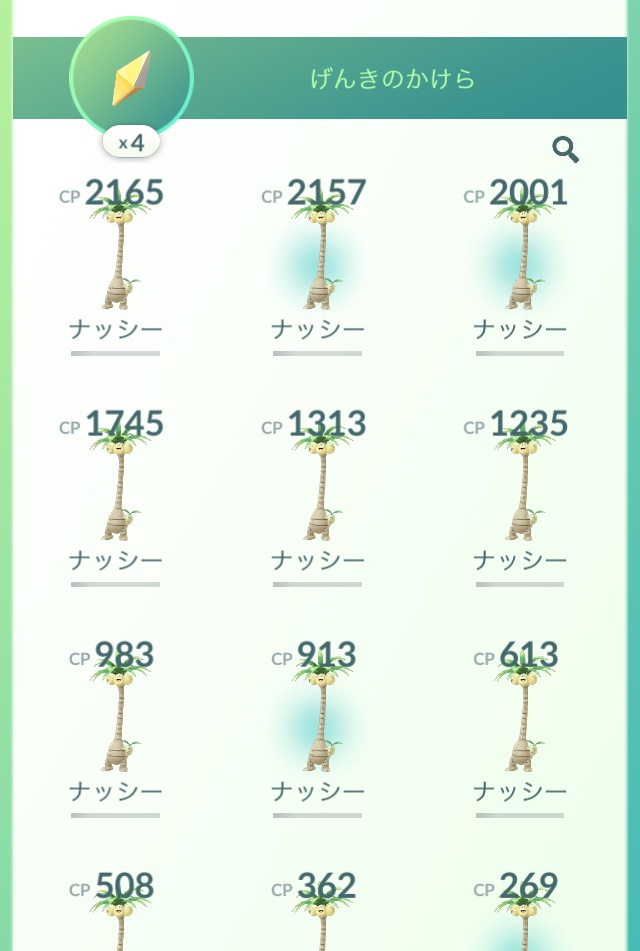Select the ナッシー with CP 613

pyautogui.click(x=521, y=718)
